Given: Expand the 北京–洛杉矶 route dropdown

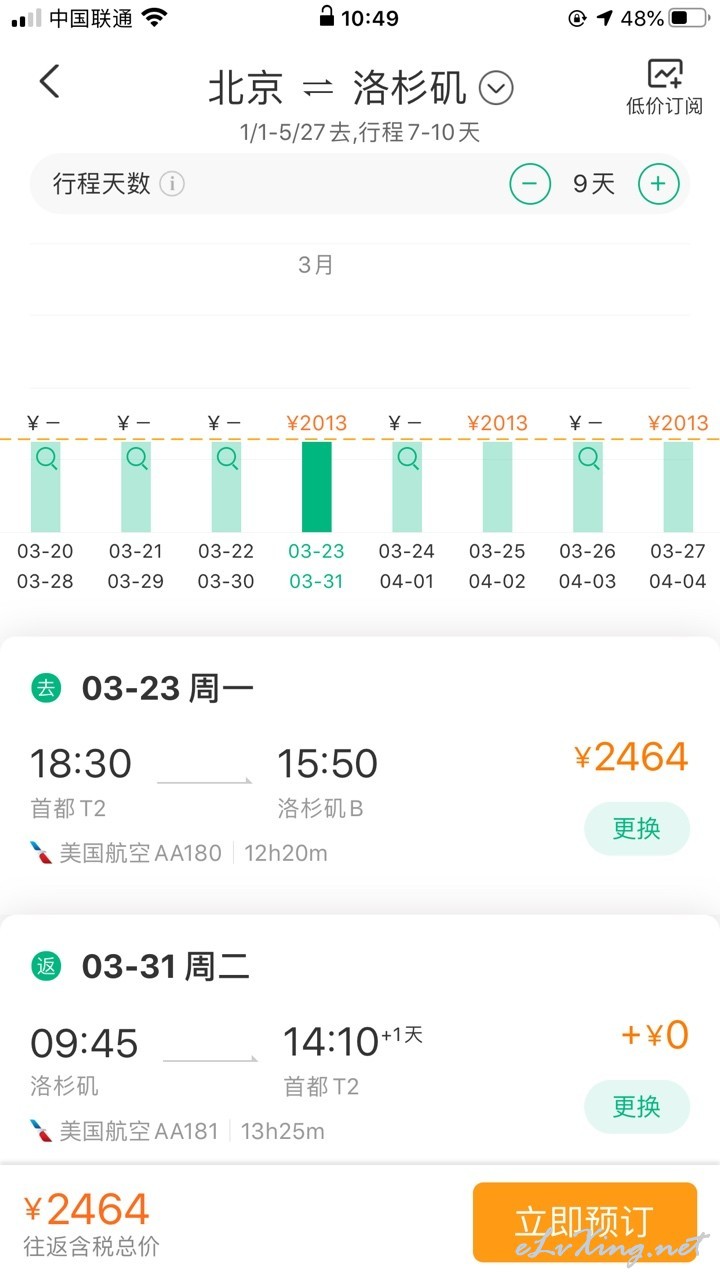Looking at the screenshot, I should tap(496, 89).
